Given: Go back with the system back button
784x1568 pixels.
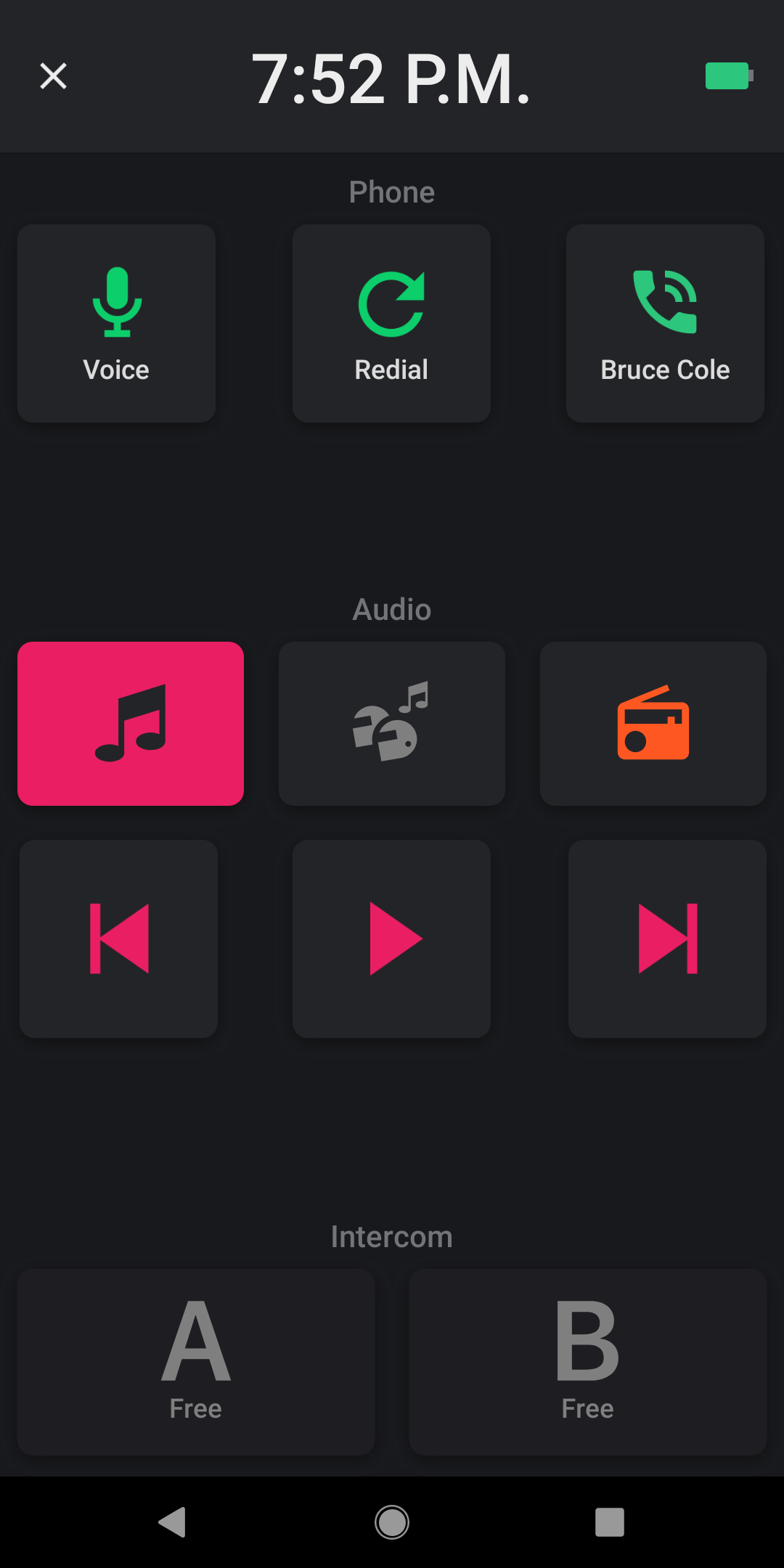Looking at the screenshot, I should point(173,1522).
